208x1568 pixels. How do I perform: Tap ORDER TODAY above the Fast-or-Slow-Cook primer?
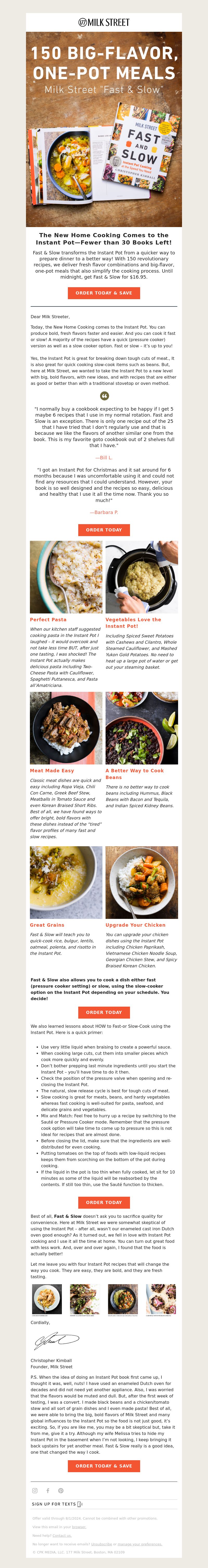(103, 1012)
